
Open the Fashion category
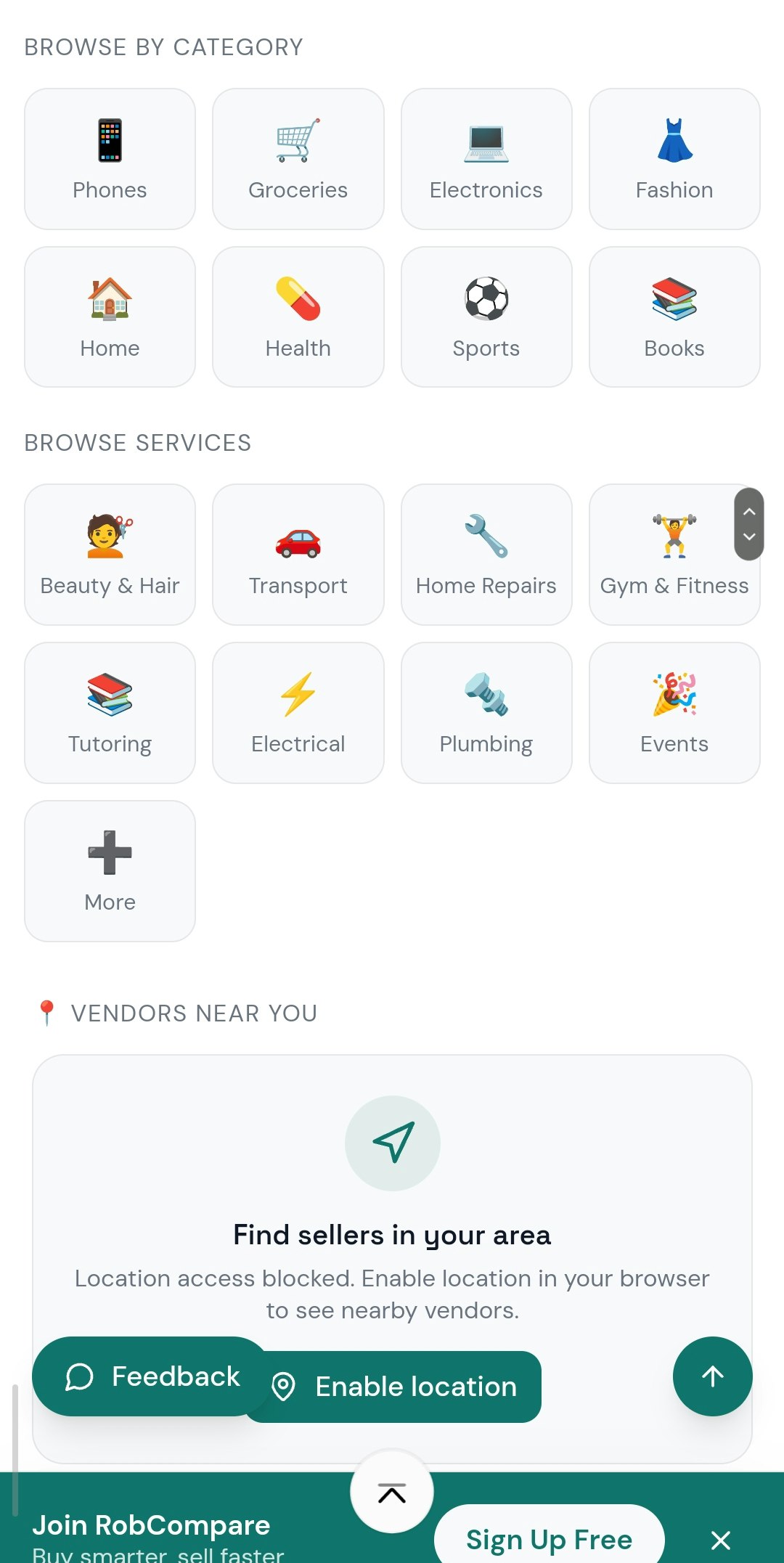[674, 159]
